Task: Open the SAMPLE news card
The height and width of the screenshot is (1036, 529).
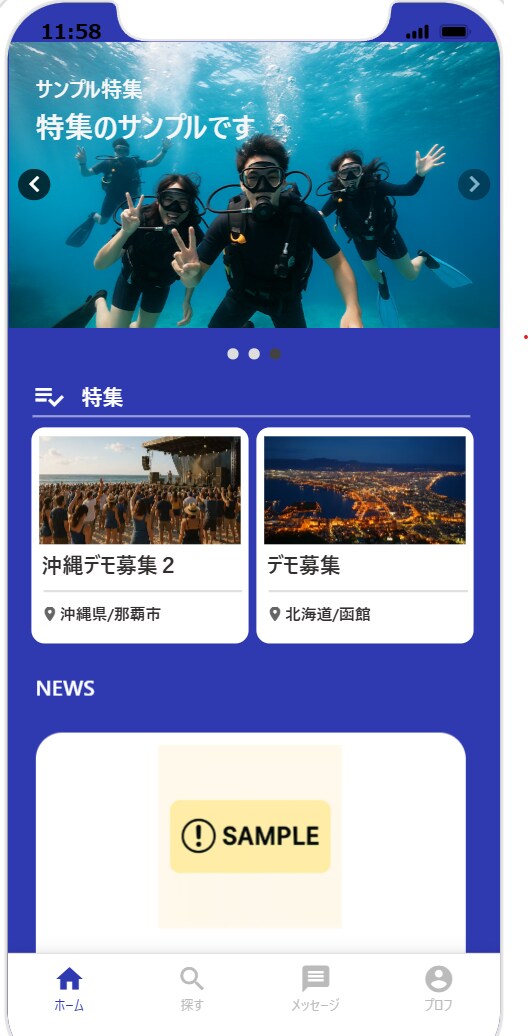Action: (250, 842)
